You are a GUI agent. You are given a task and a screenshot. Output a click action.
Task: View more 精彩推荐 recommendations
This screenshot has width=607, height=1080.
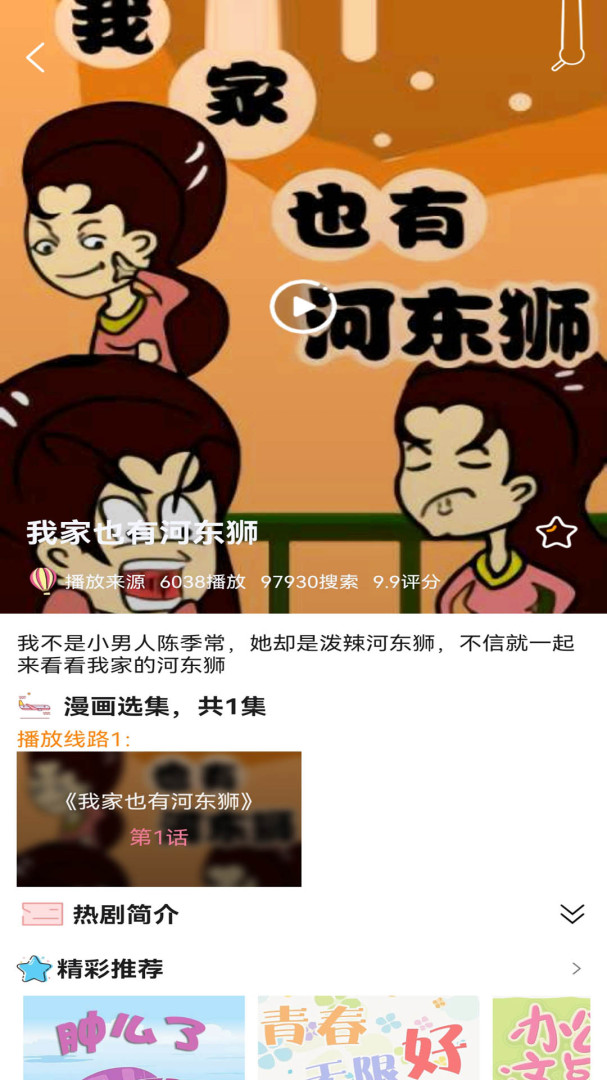click(x=576, y=968)
